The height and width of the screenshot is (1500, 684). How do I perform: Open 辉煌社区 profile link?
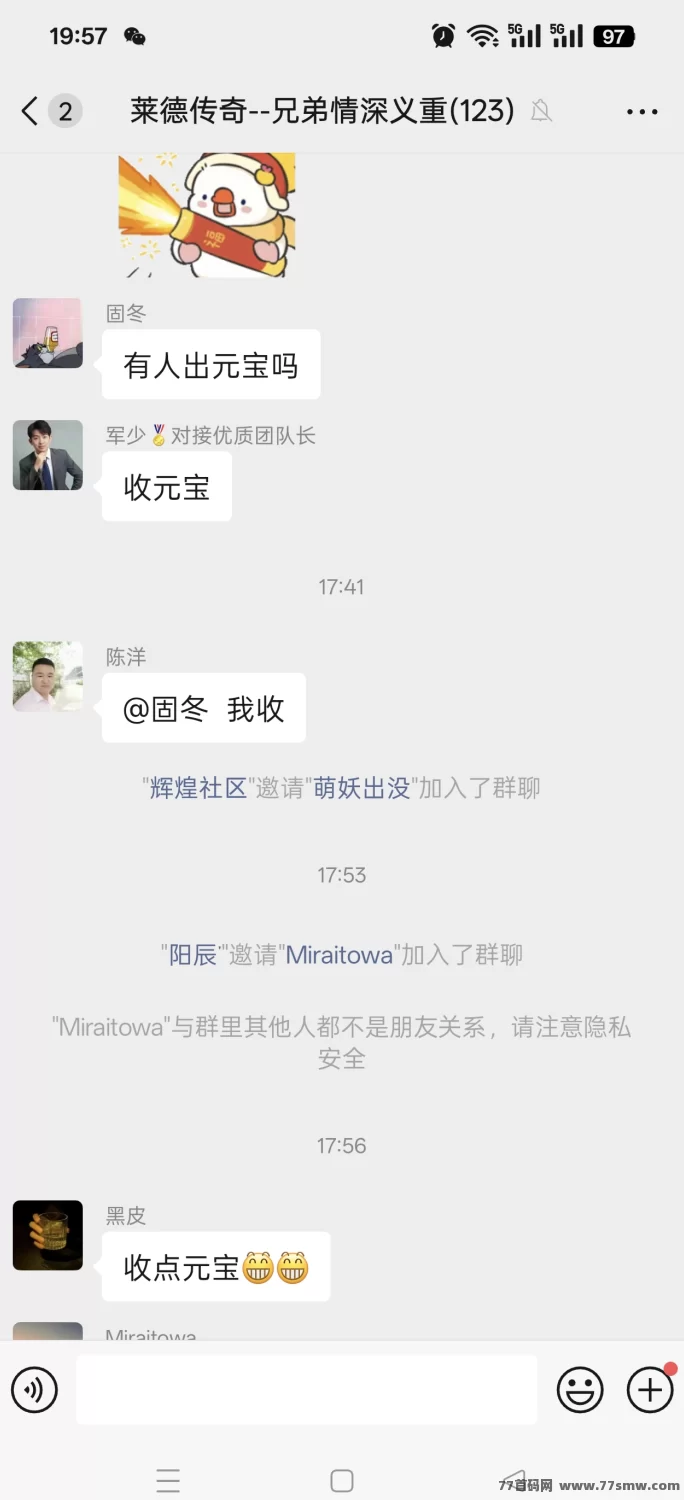click(198, 788)
